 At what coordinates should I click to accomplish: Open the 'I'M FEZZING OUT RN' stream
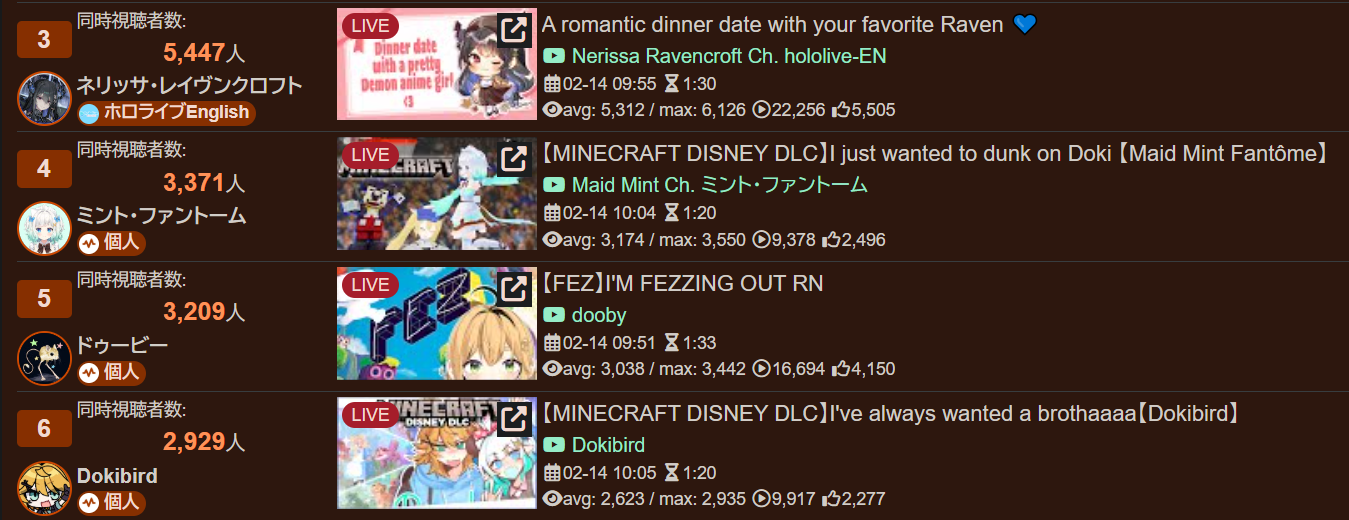coord(682,284)
